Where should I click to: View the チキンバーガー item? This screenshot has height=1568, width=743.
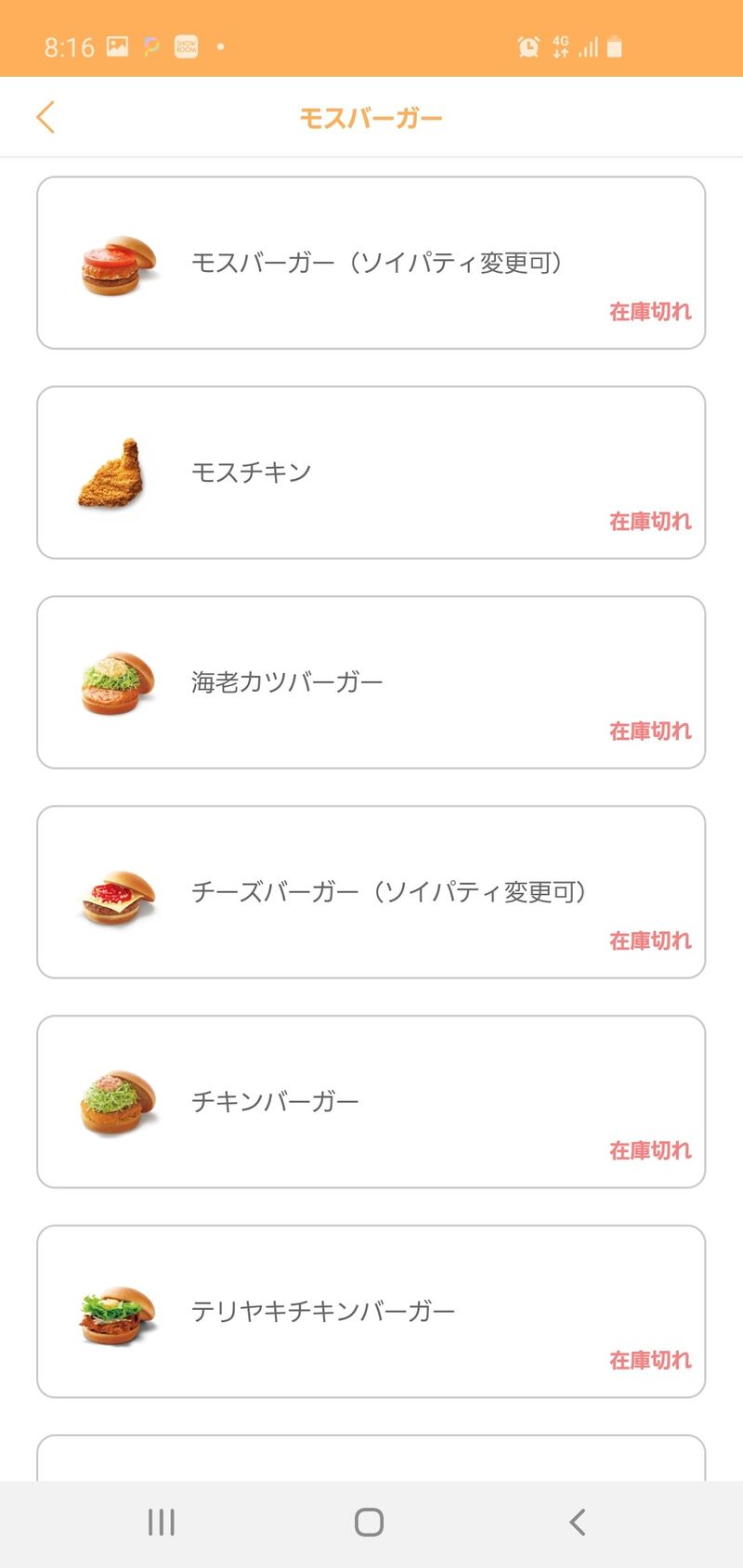click(371, 1102)
